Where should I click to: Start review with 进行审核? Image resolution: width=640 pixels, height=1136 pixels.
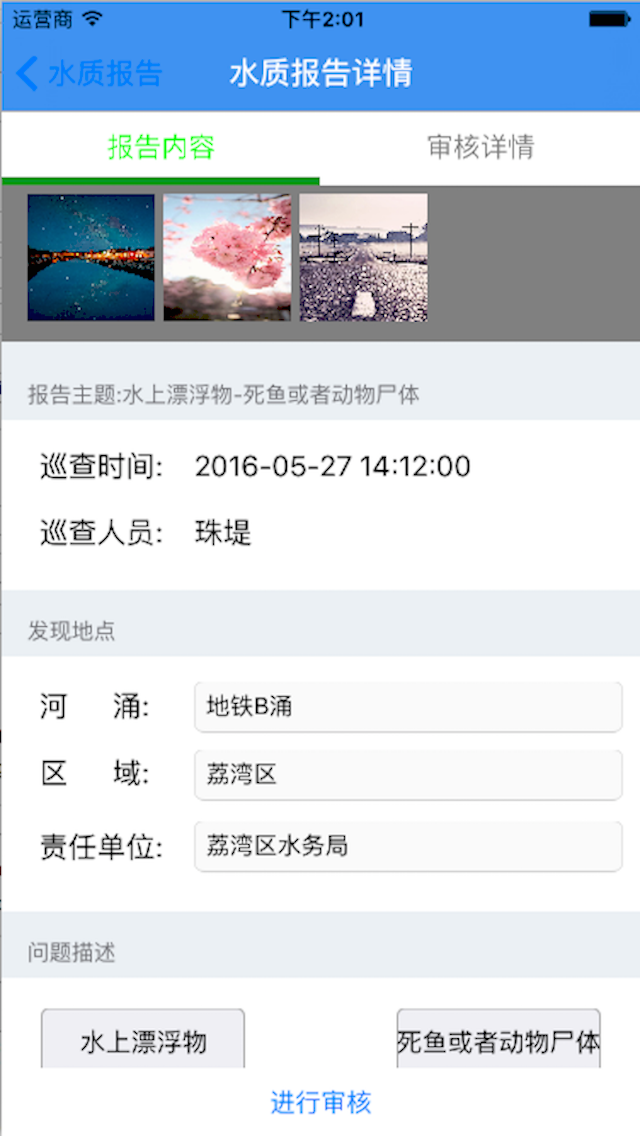[x=320, y=1103]
